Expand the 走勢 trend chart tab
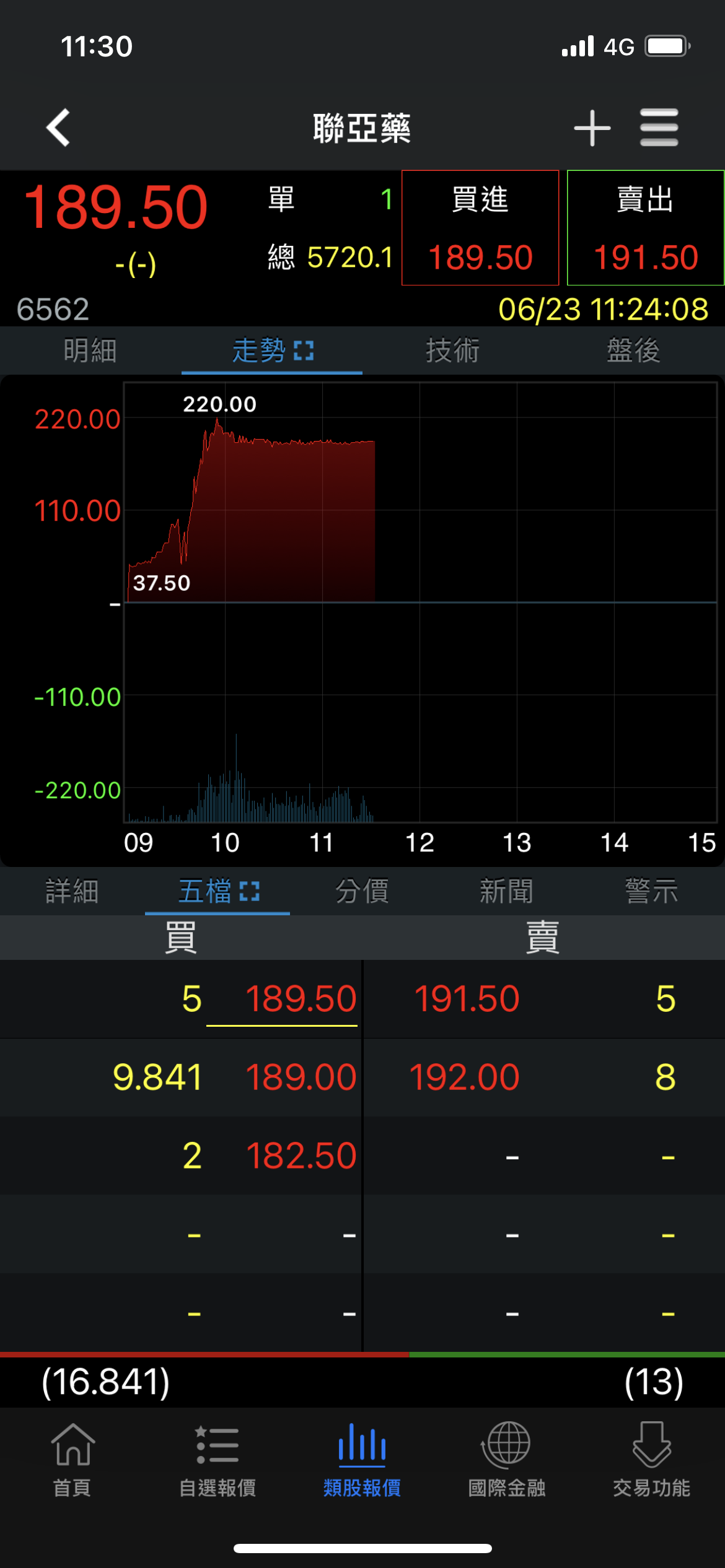The height and width of the screenshot is (1568, 725). (x=272, y=351)
